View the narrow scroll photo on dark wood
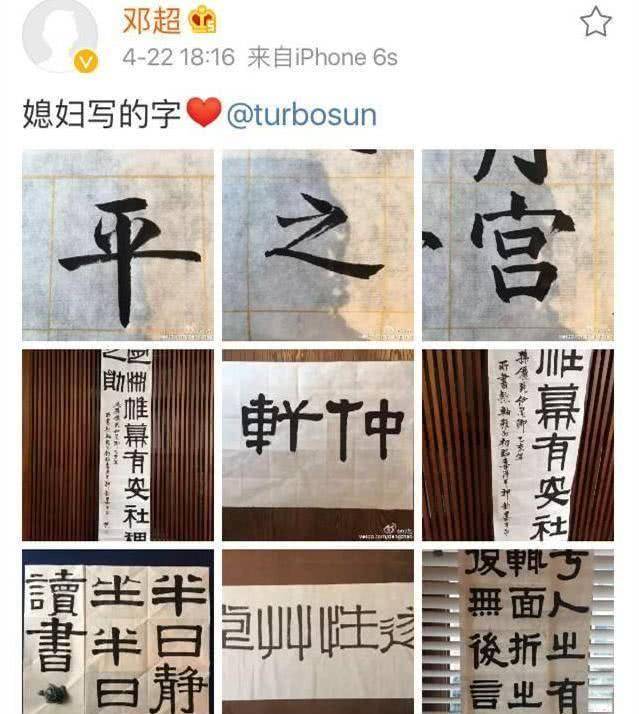The width and height of the screenshot is (639, 714). (x=117, y=445)
